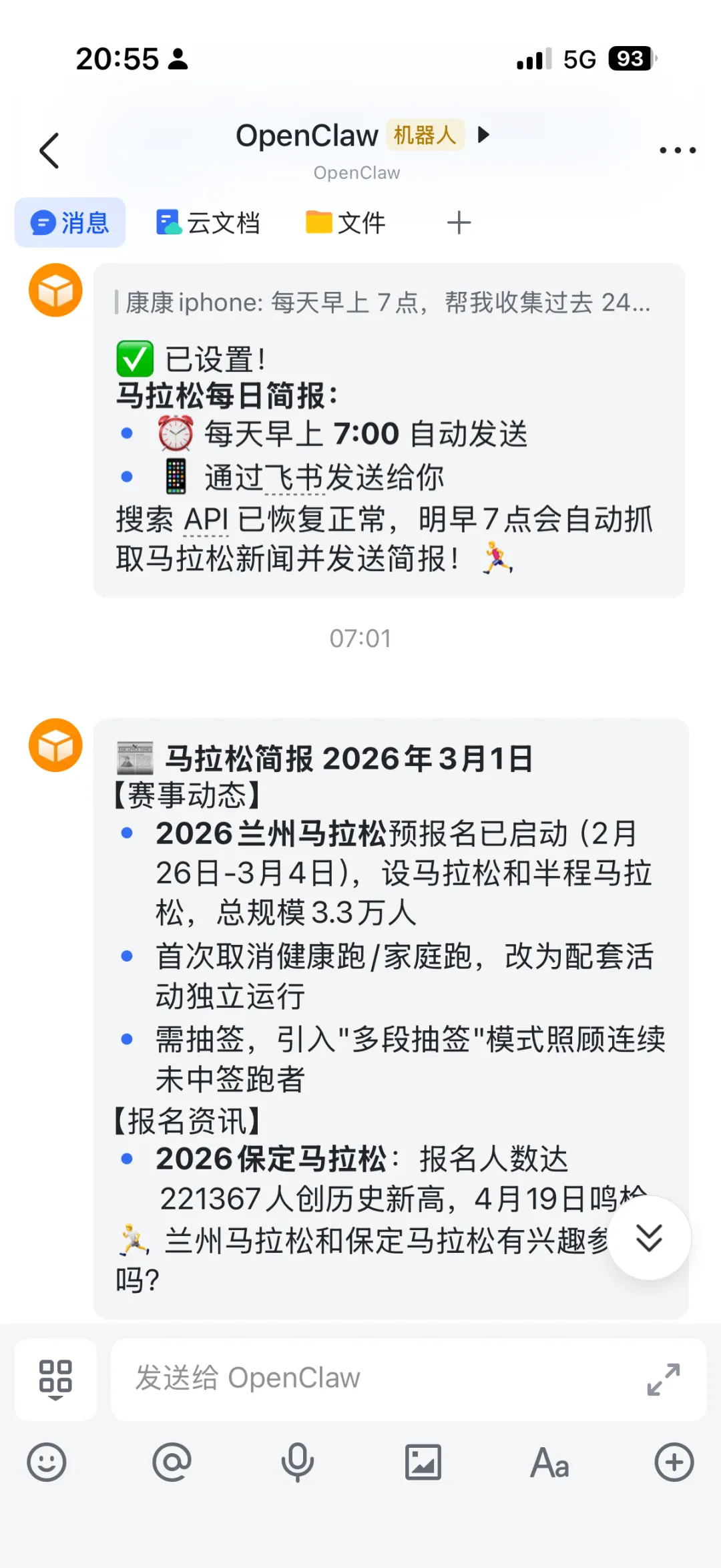Attach a photo from gallery
Viewport: 721px width, 1568px height.
point(423,1462)
